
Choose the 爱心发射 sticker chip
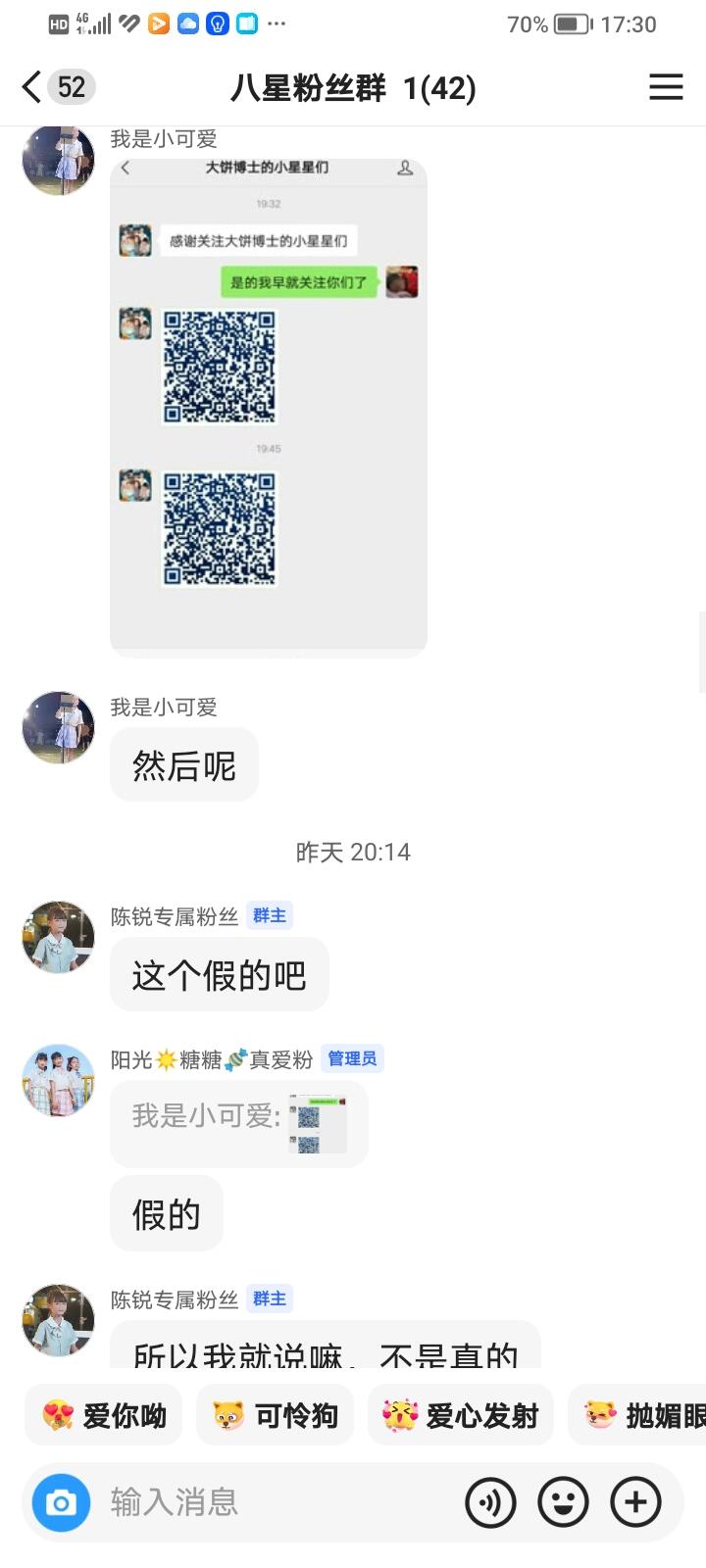tap(460, 1415)
